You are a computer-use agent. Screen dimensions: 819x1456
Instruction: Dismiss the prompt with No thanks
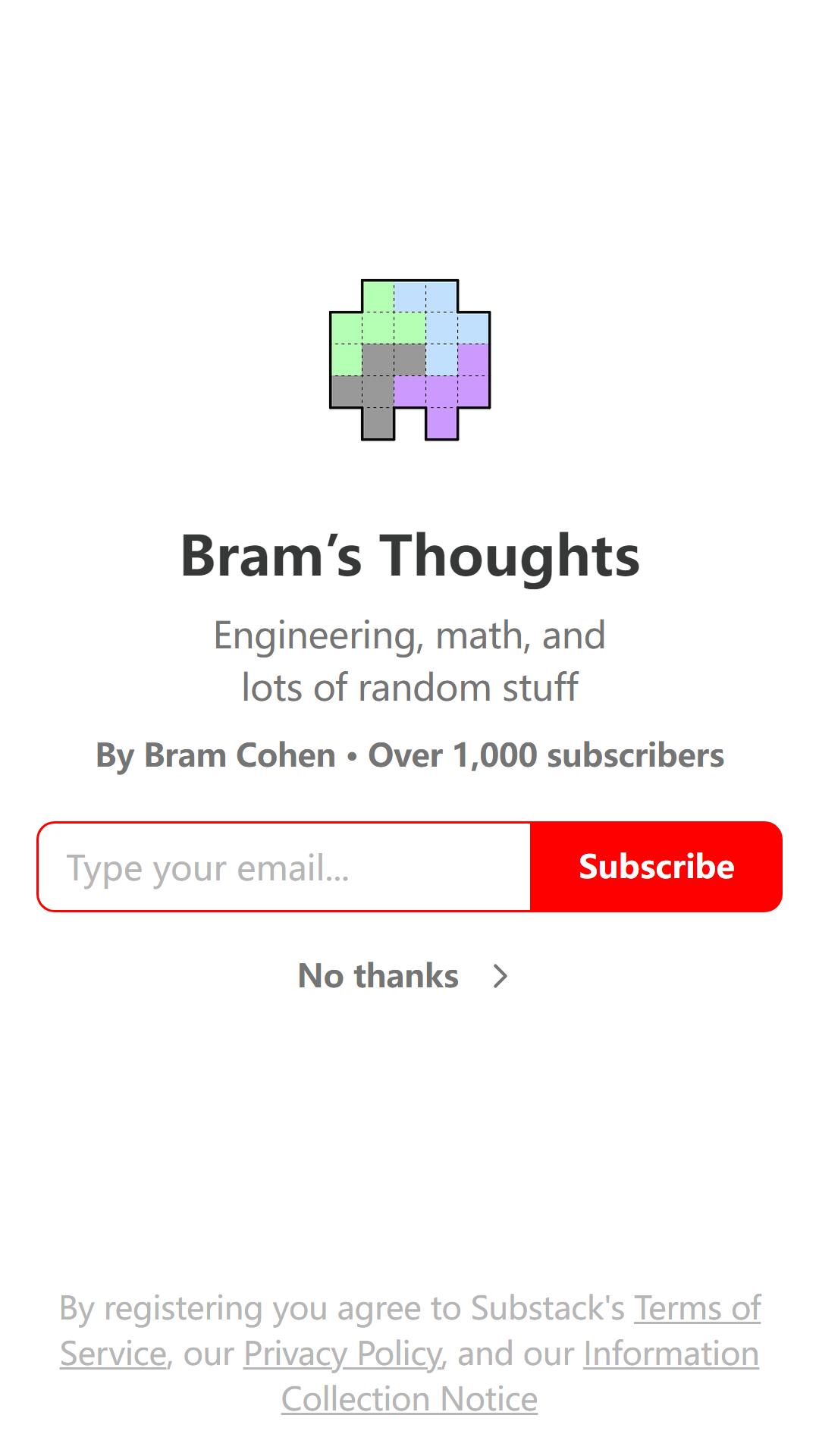pyautogui.click(x=403, y=976)
